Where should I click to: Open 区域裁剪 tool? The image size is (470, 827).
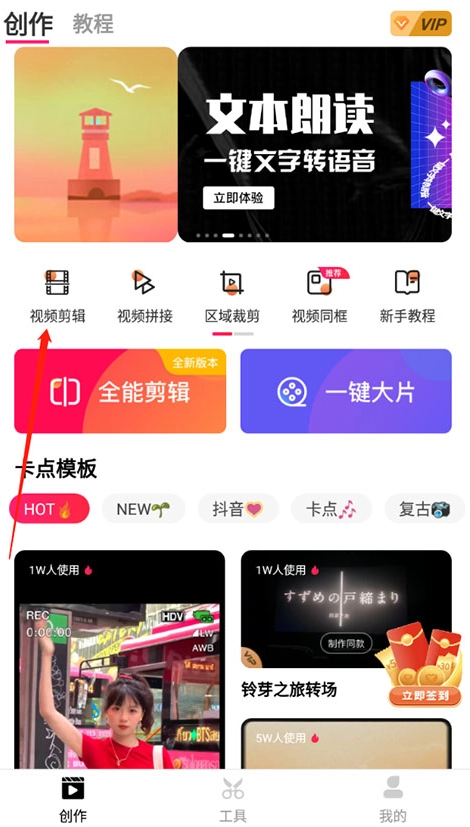point(232,296)
